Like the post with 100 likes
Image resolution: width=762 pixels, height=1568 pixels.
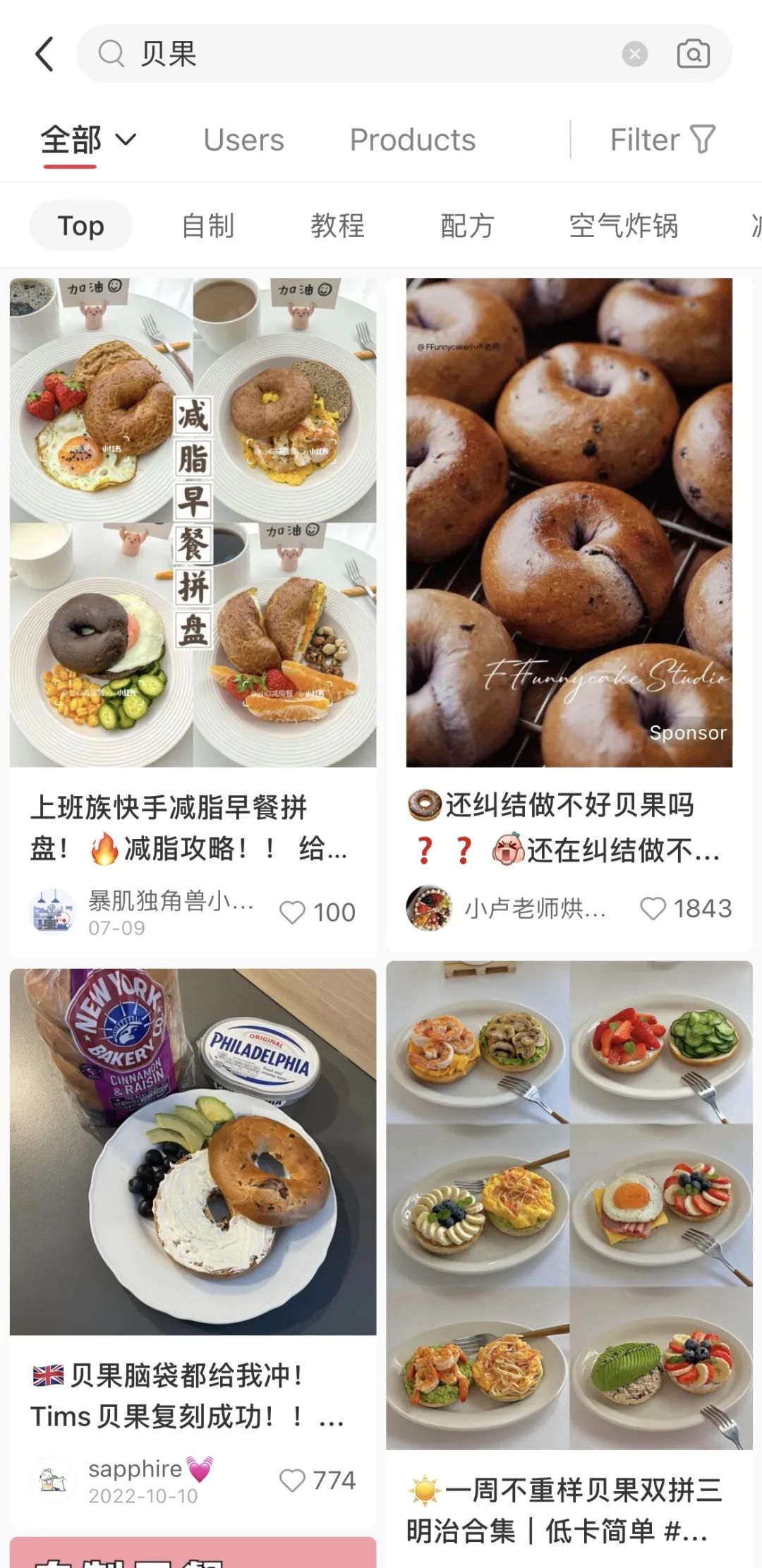coord(293,912)
